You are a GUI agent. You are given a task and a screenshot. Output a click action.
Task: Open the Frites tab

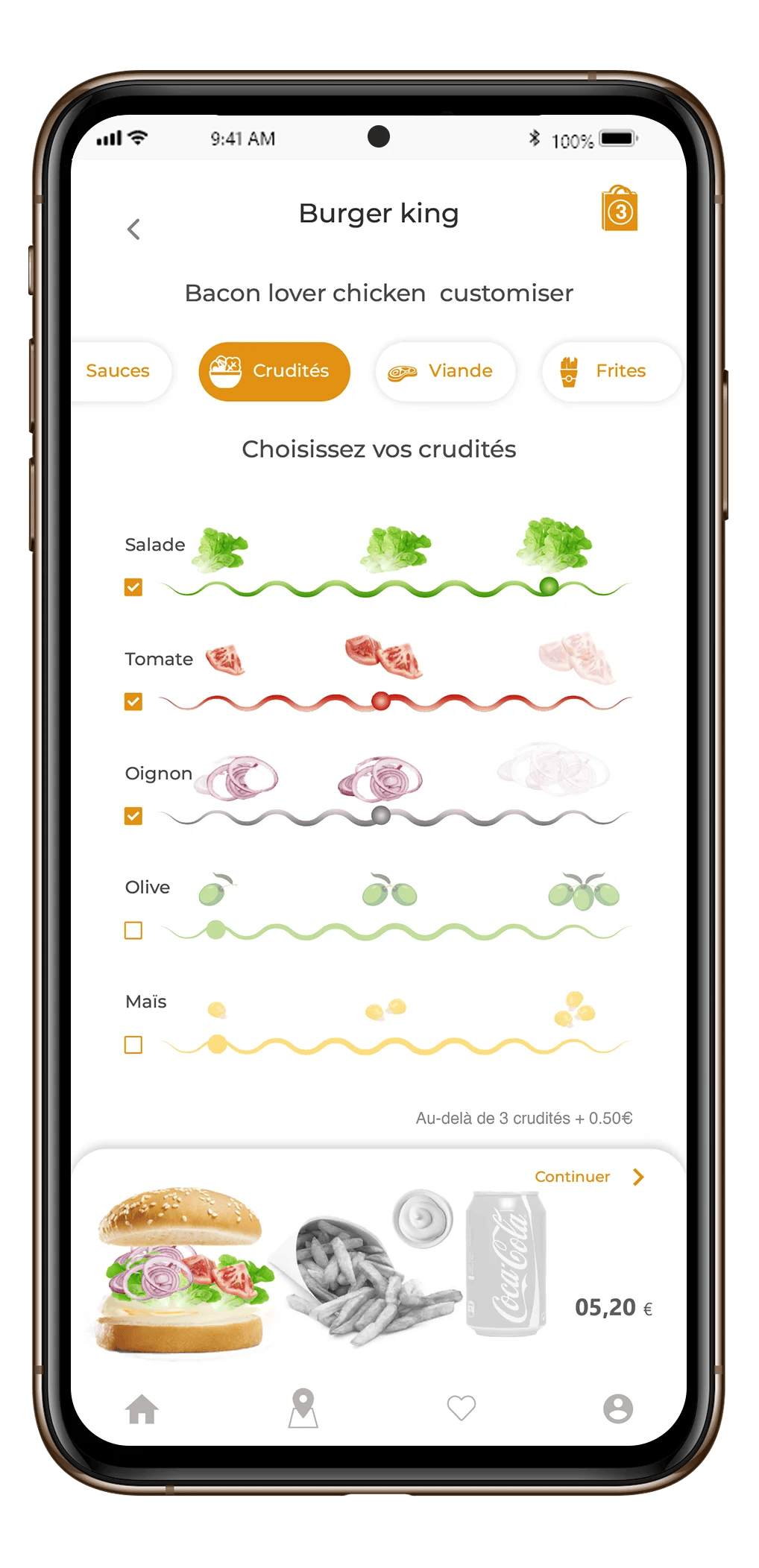click(x=611, y=371)
